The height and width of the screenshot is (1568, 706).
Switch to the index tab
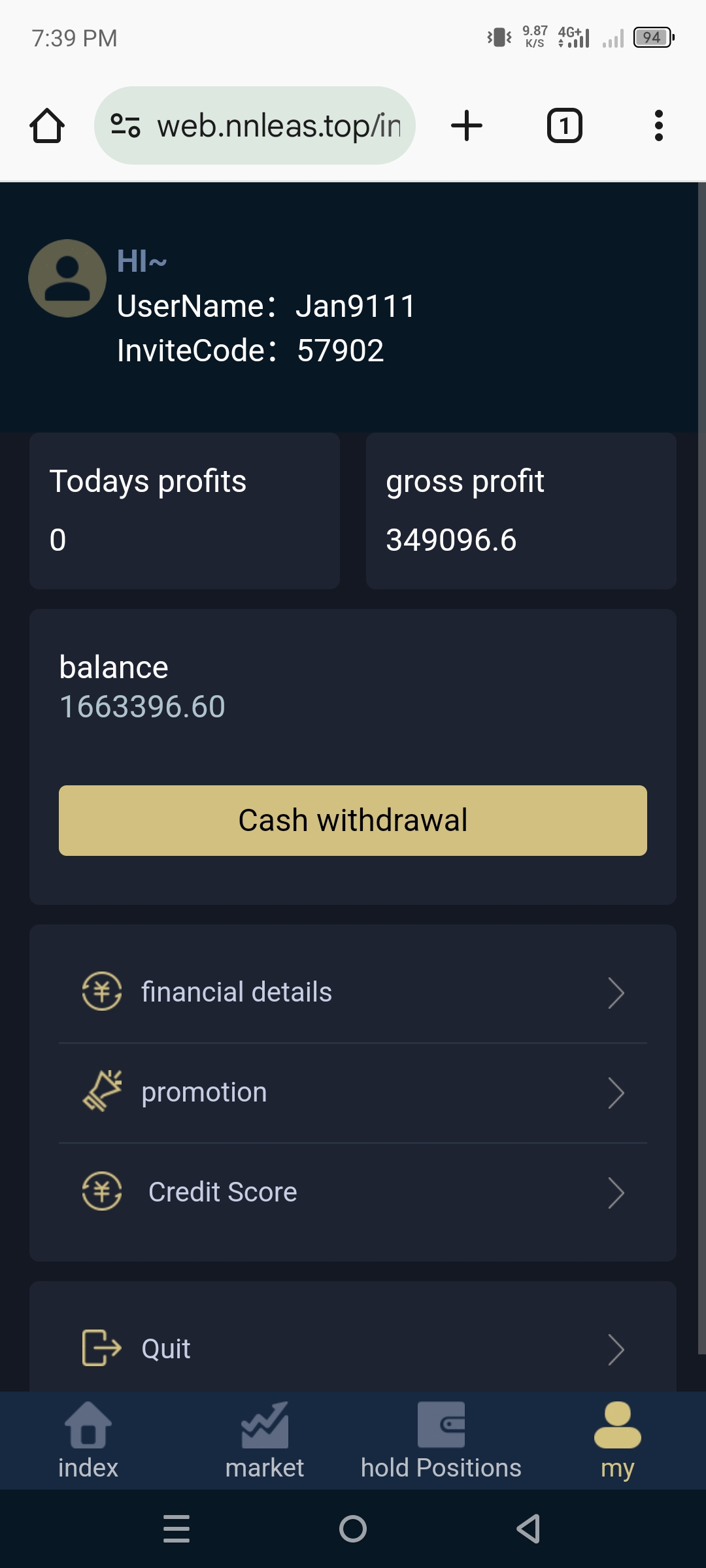pyautogui.click(x=88, y=1441)
